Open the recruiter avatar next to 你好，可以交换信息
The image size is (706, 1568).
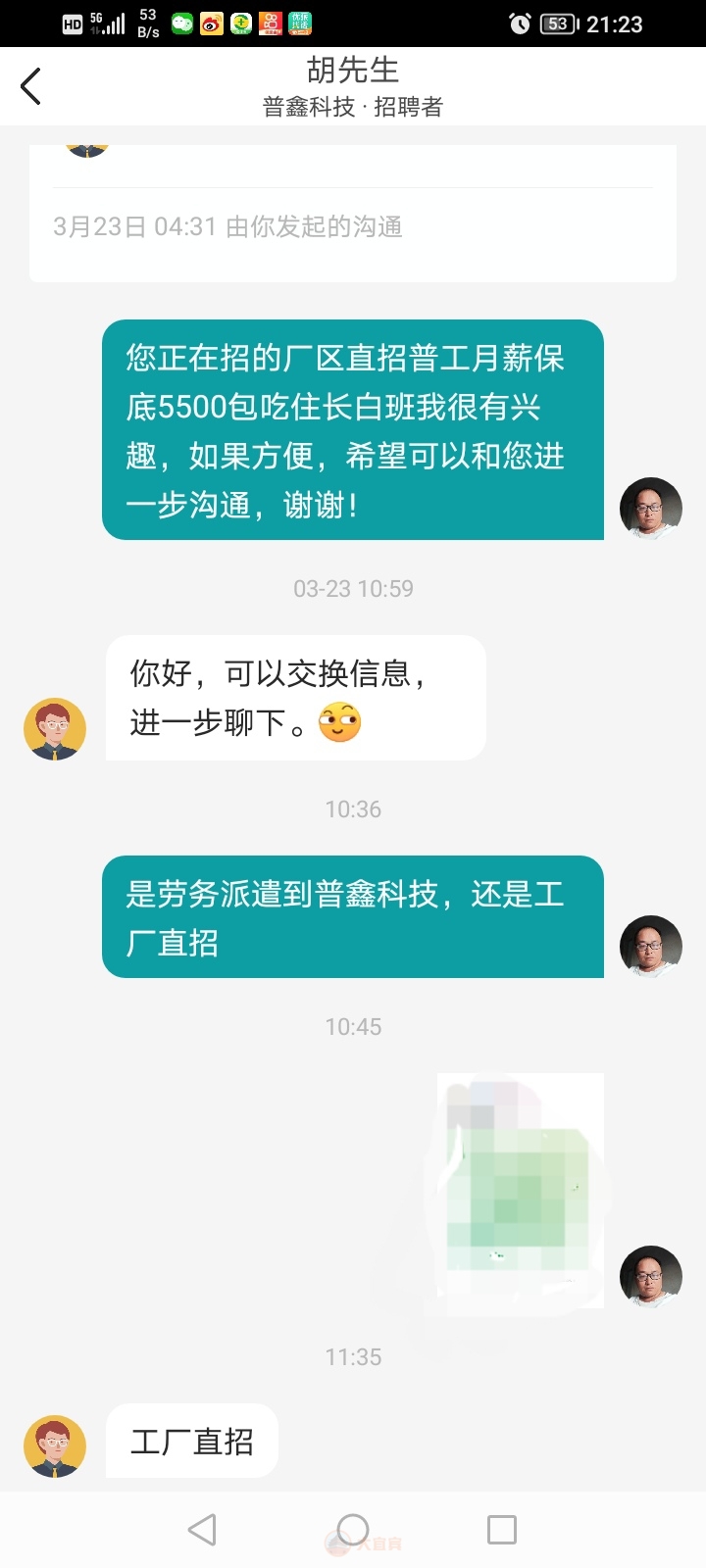[x=55, y=729]
